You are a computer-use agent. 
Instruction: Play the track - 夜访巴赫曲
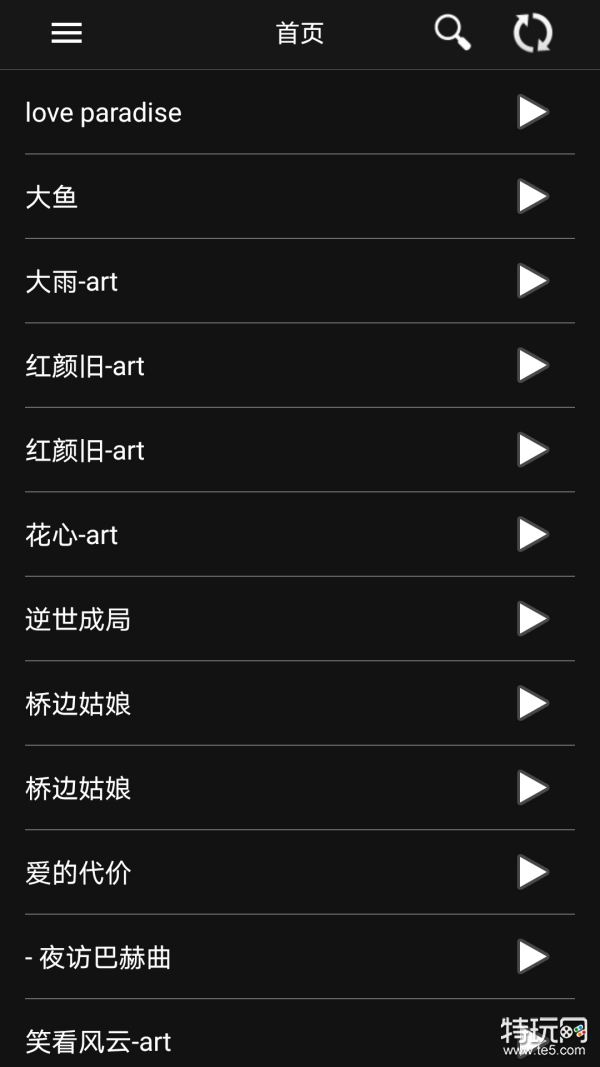point(532,957)
